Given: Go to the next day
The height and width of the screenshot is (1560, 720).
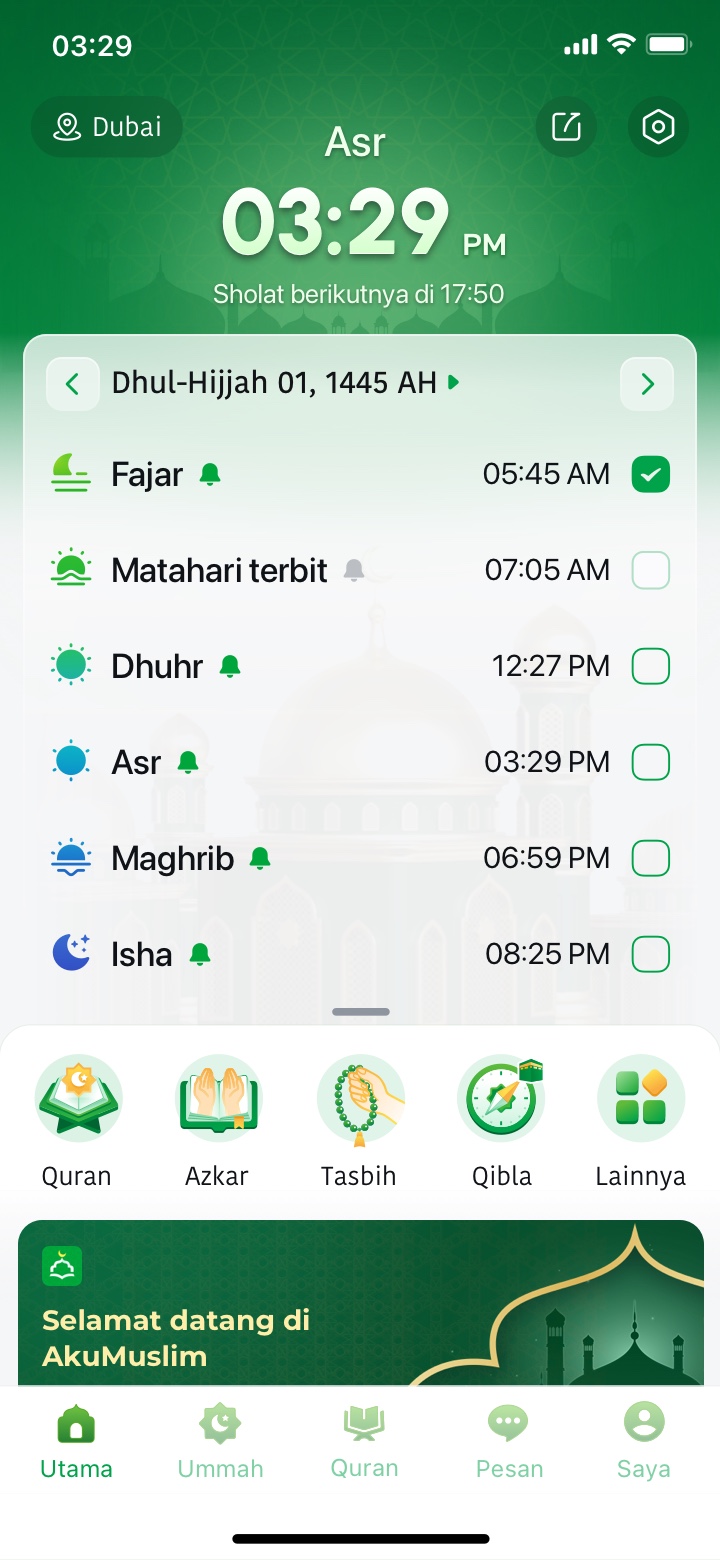Looking at the screenshot, I should 647,383.
